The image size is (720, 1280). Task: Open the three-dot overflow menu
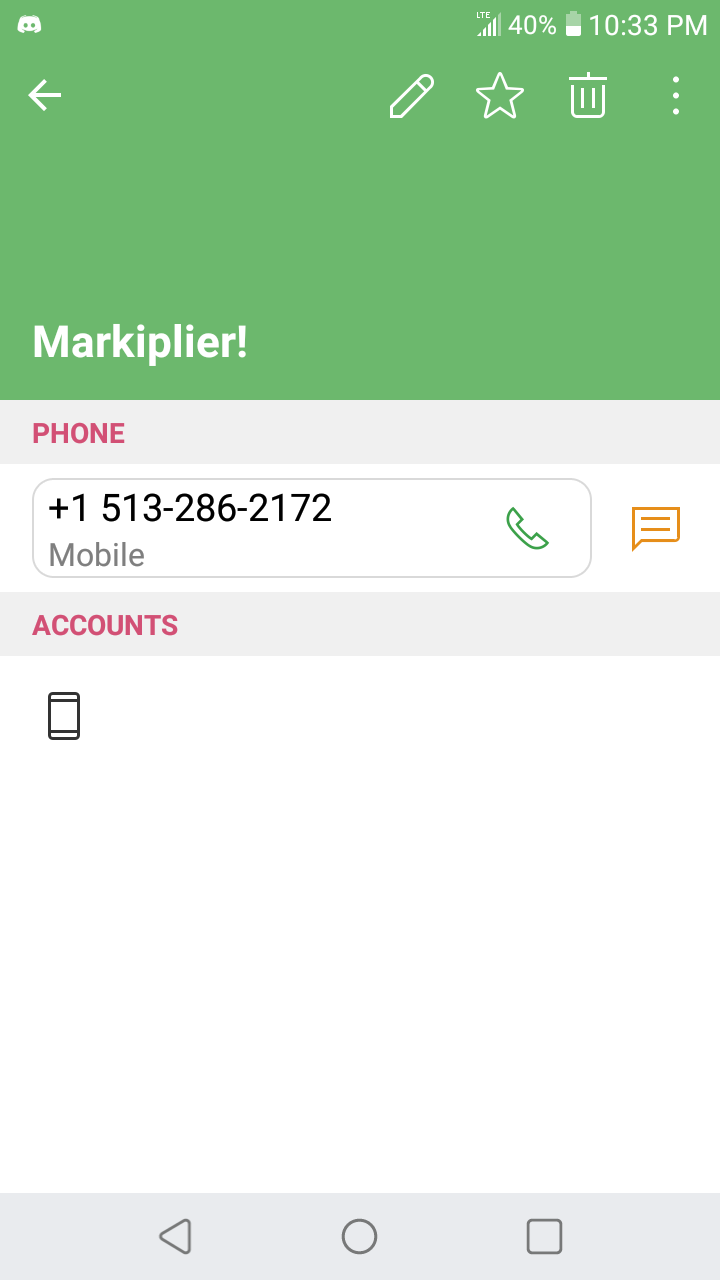point(676,96)
